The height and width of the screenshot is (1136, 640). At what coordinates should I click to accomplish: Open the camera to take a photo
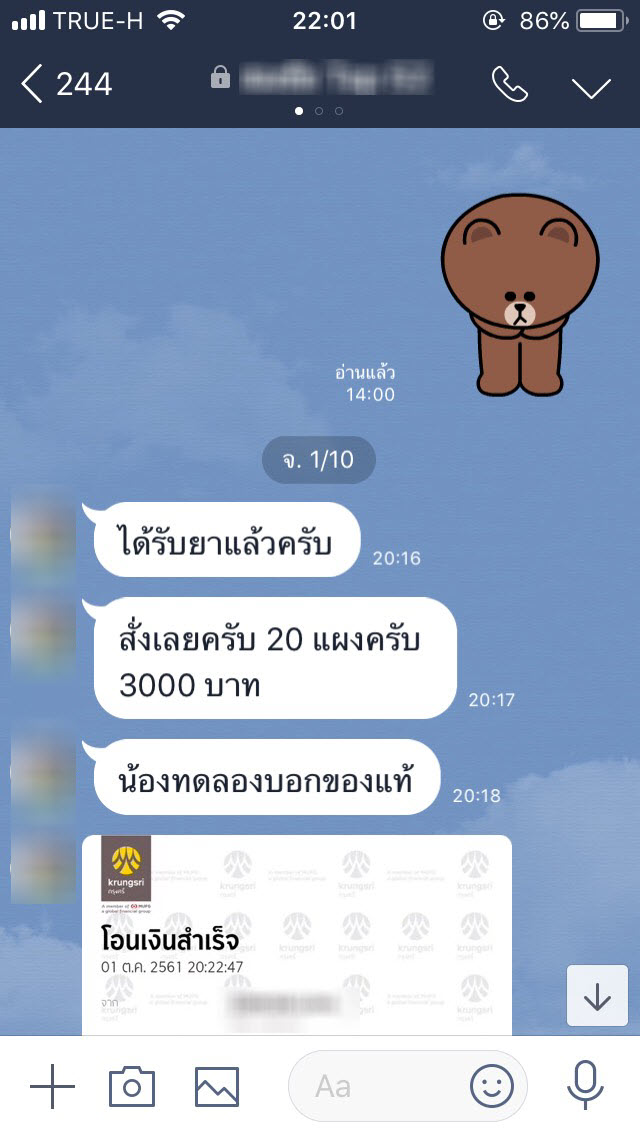coord(132,1086)
